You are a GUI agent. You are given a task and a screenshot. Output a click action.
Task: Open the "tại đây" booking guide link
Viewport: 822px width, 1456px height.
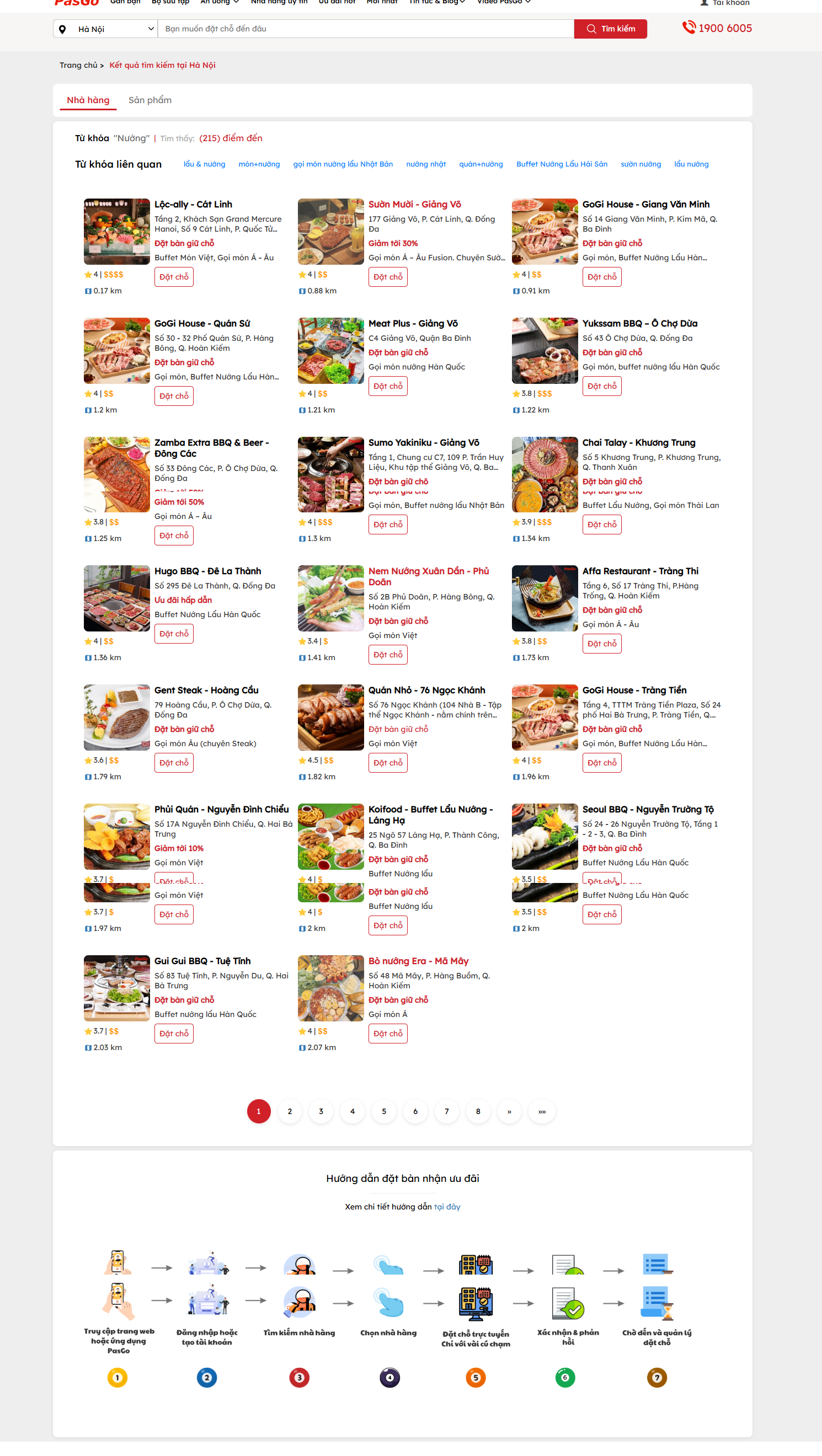(447, 1207)
